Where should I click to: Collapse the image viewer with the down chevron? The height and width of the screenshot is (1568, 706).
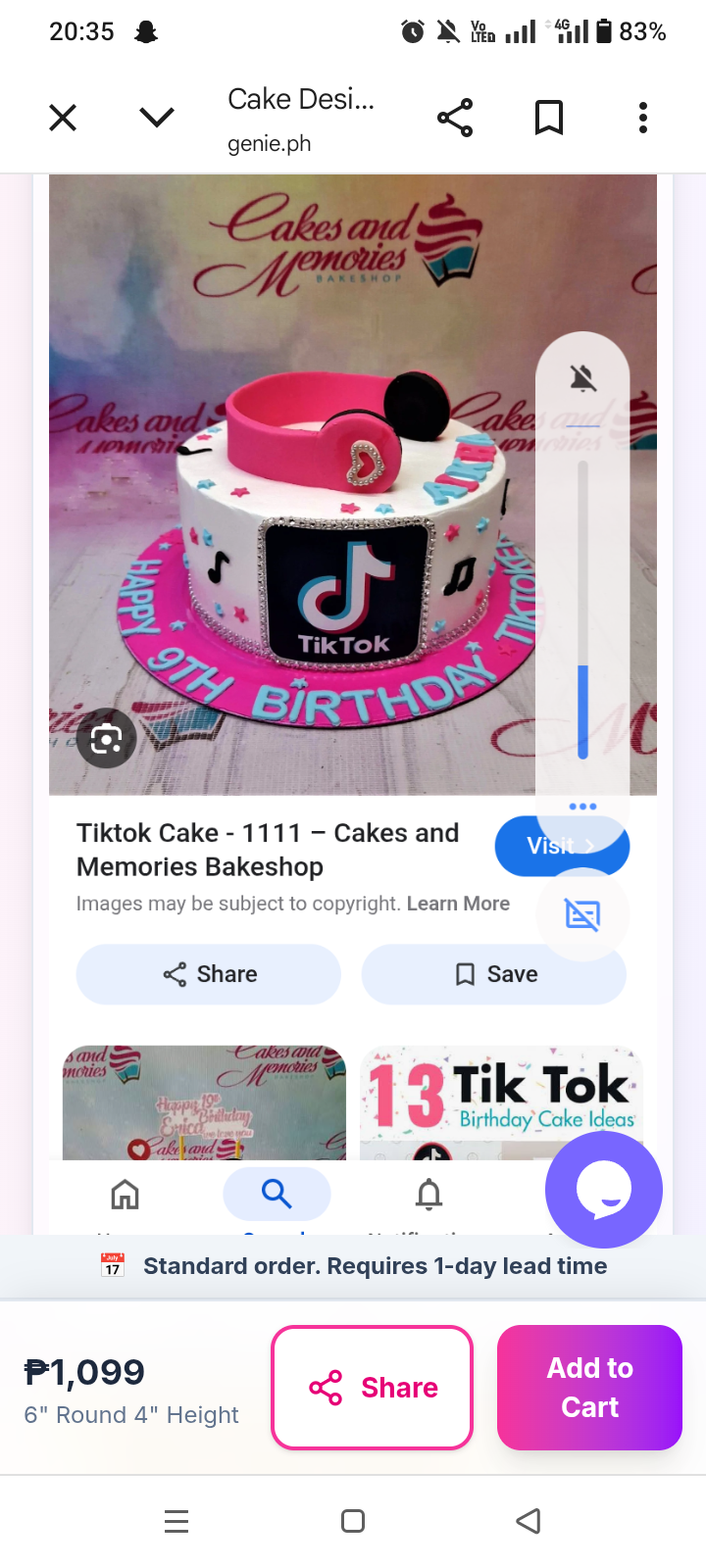click(x=156, y=117)
